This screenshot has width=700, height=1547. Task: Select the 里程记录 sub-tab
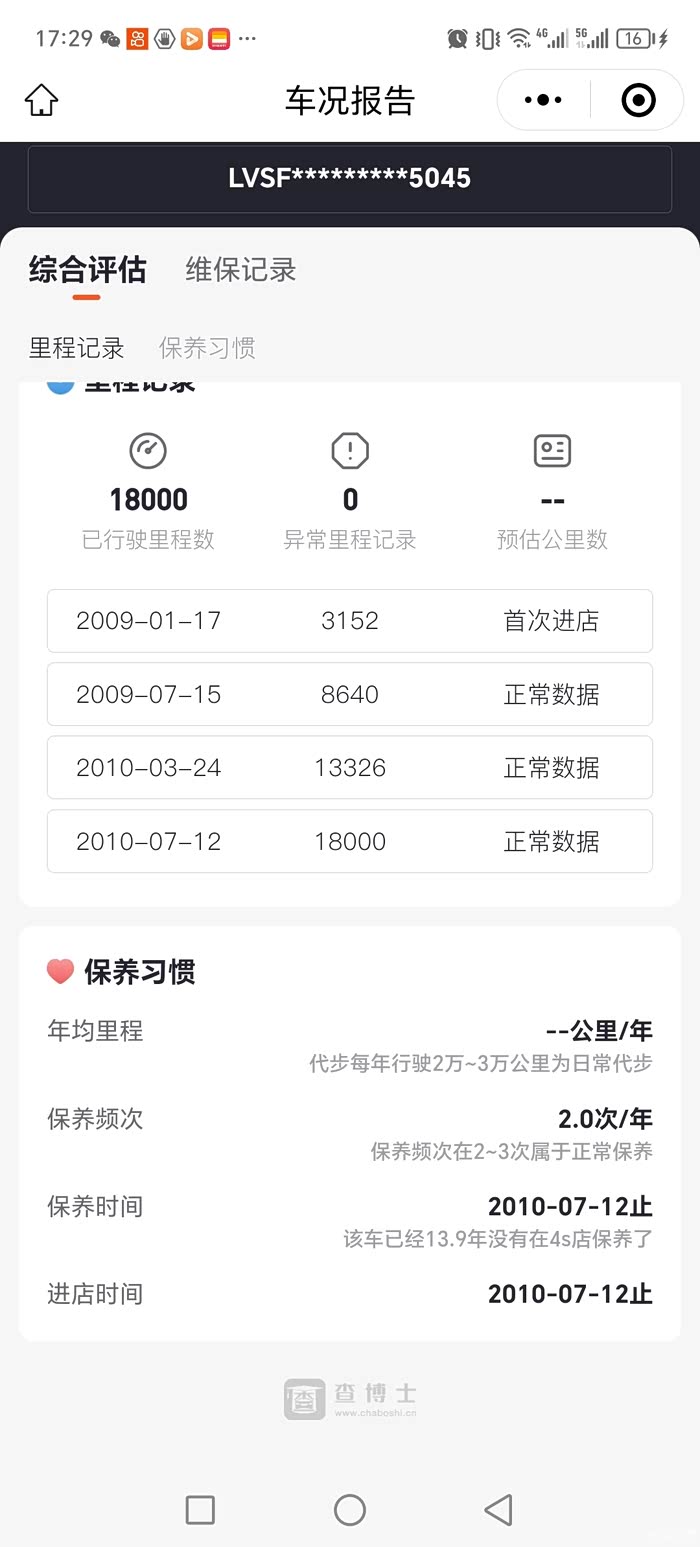(77, 348)
